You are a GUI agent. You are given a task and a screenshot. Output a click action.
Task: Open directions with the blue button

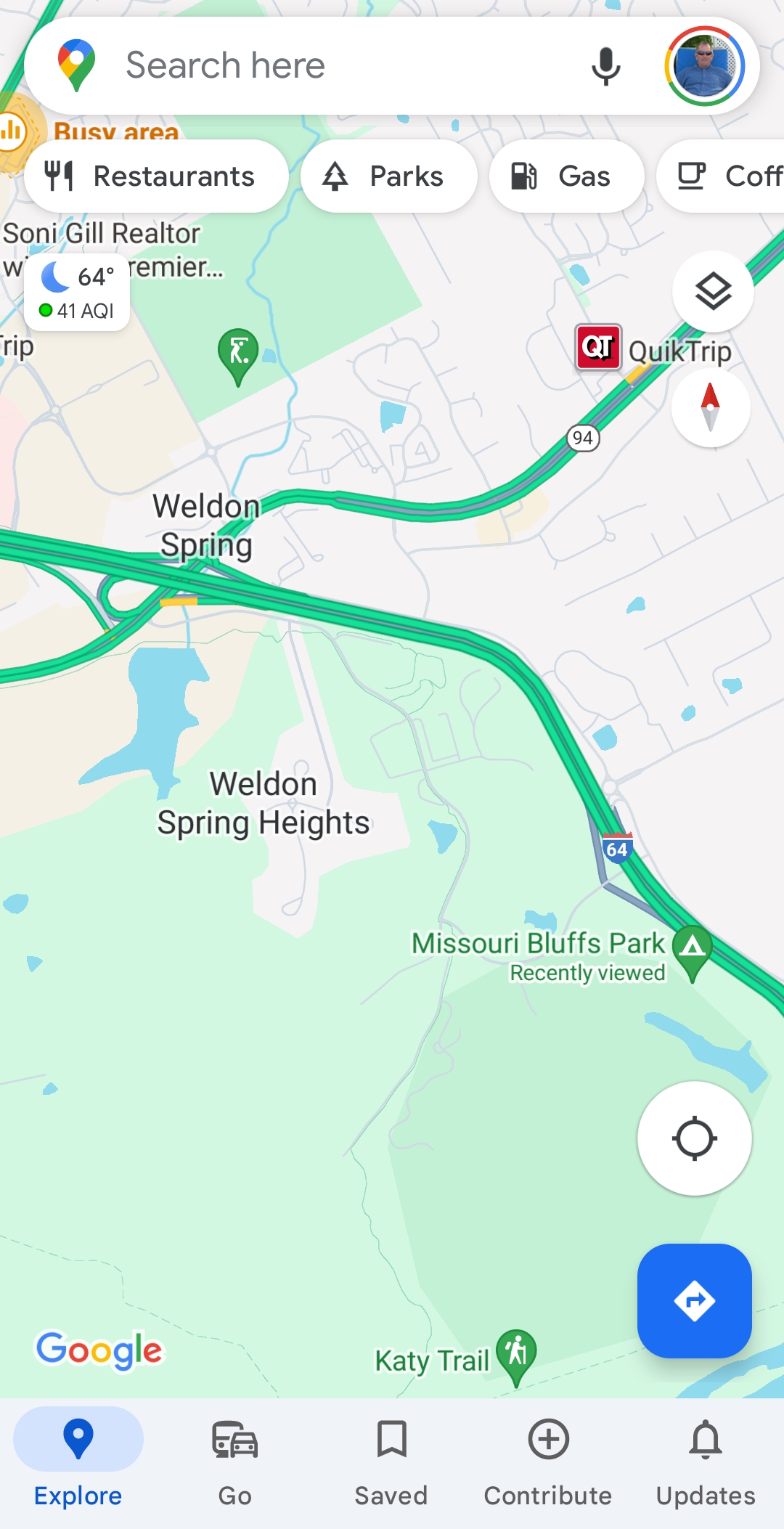pyautogui.click(x=694, y=1300)
